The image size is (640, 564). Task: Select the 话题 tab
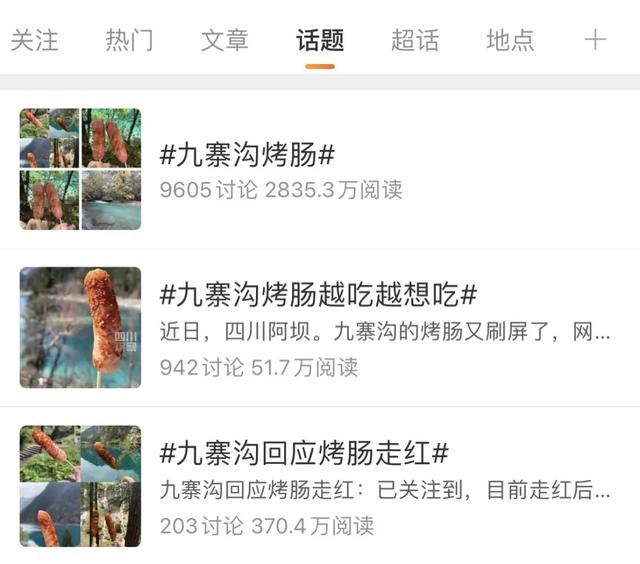pos(320,41)
